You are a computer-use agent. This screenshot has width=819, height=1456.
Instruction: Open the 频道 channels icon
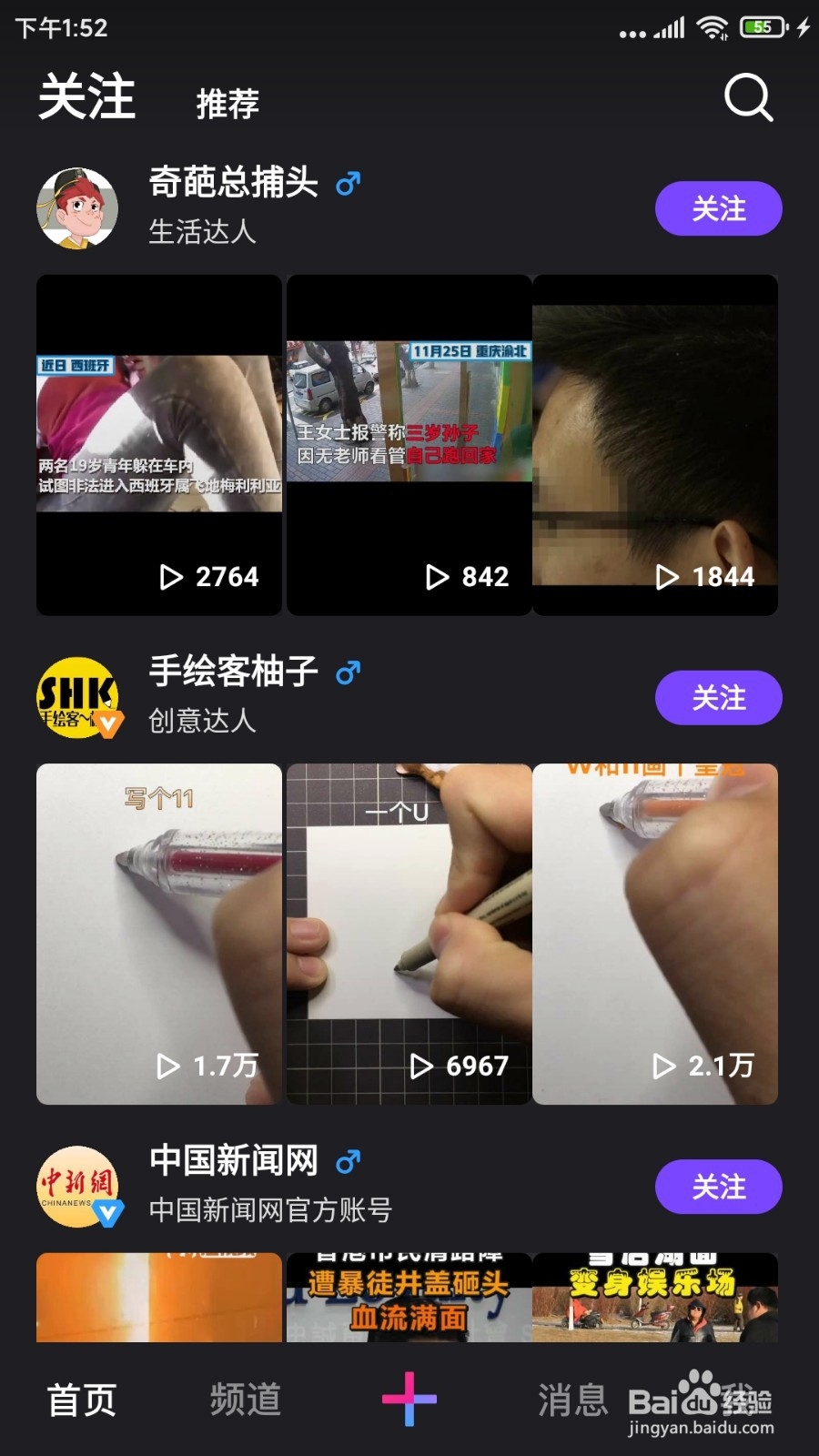[244, 1400]
